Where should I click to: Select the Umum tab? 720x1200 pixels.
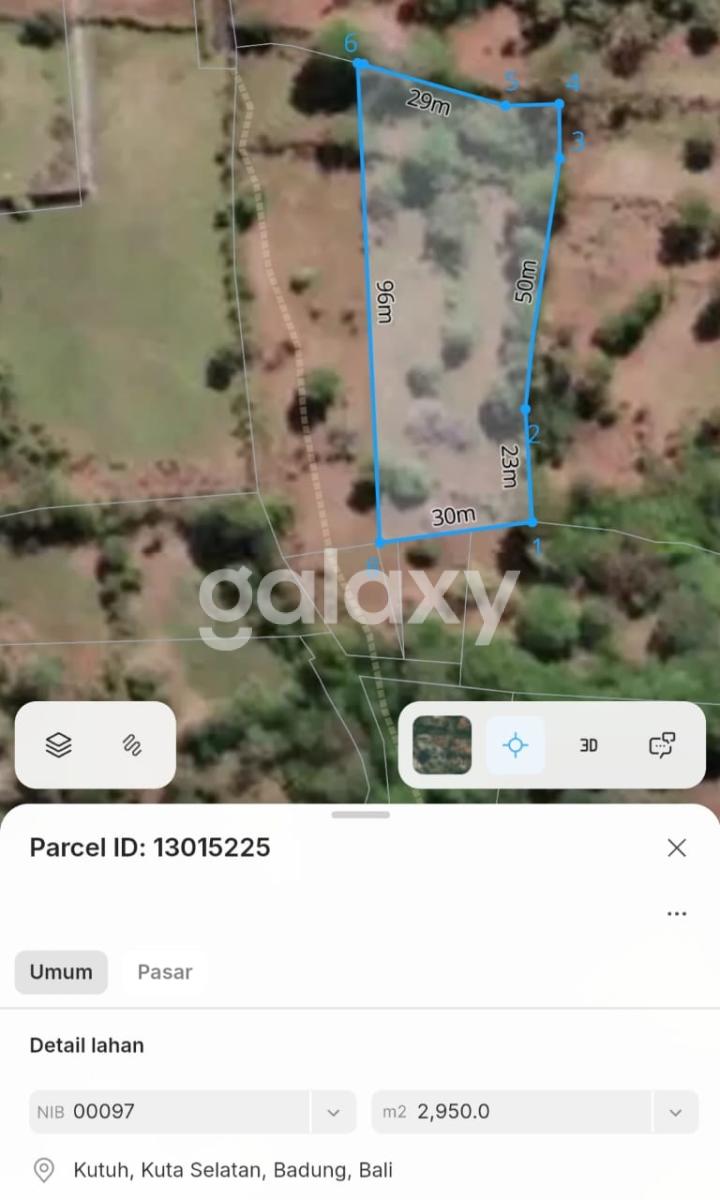[61, 972]
